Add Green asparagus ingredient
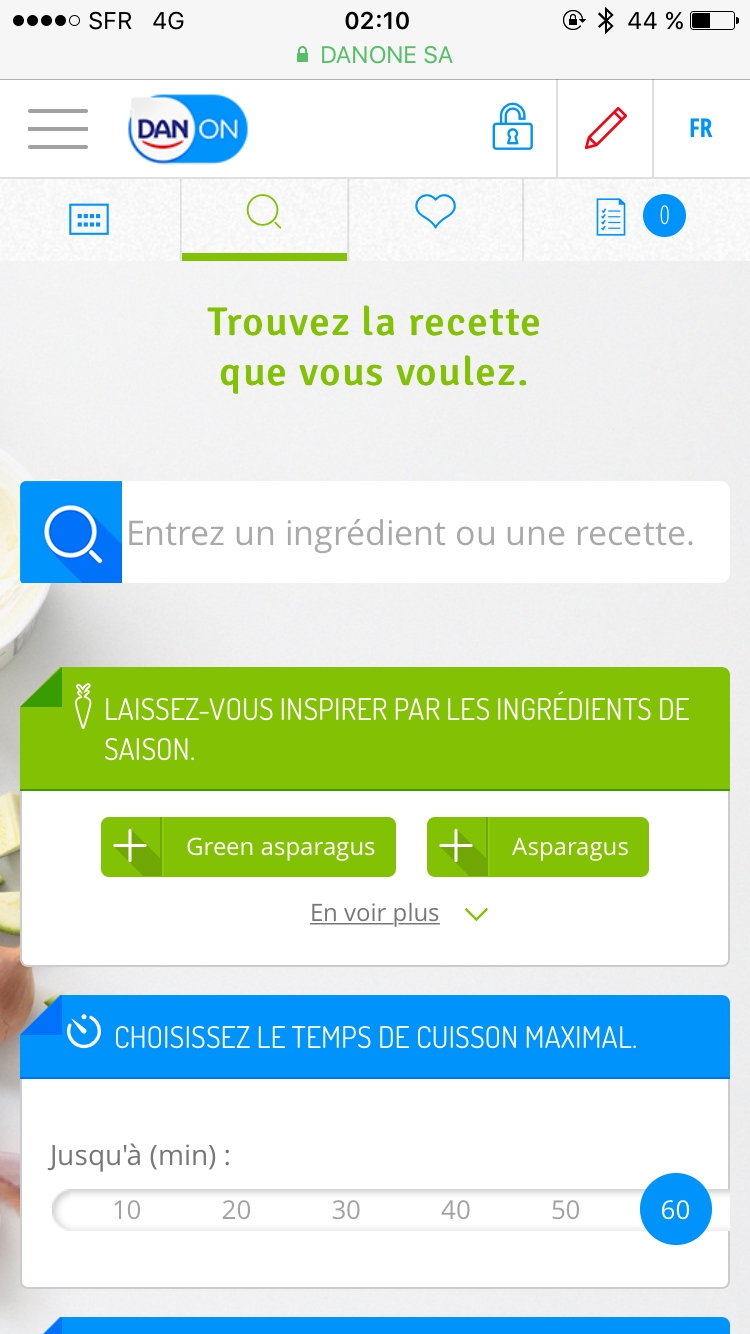Image resolution: width=750 pixels, height=1334 pixels. pyautogui.click(x=248, y=847)
